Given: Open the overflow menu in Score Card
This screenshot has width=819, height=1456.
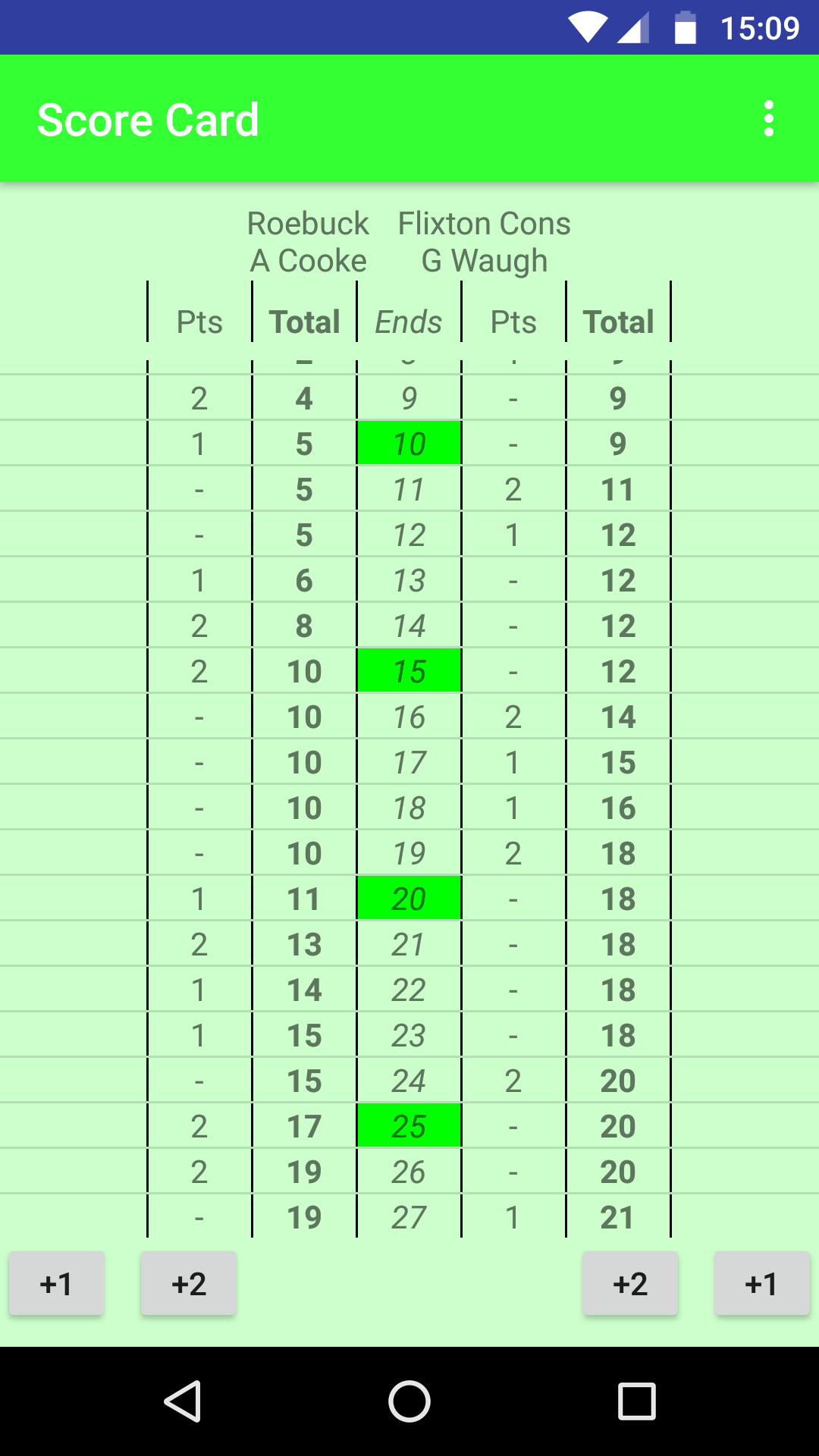Looking at the screenshot, I should (x=769, y=119).
